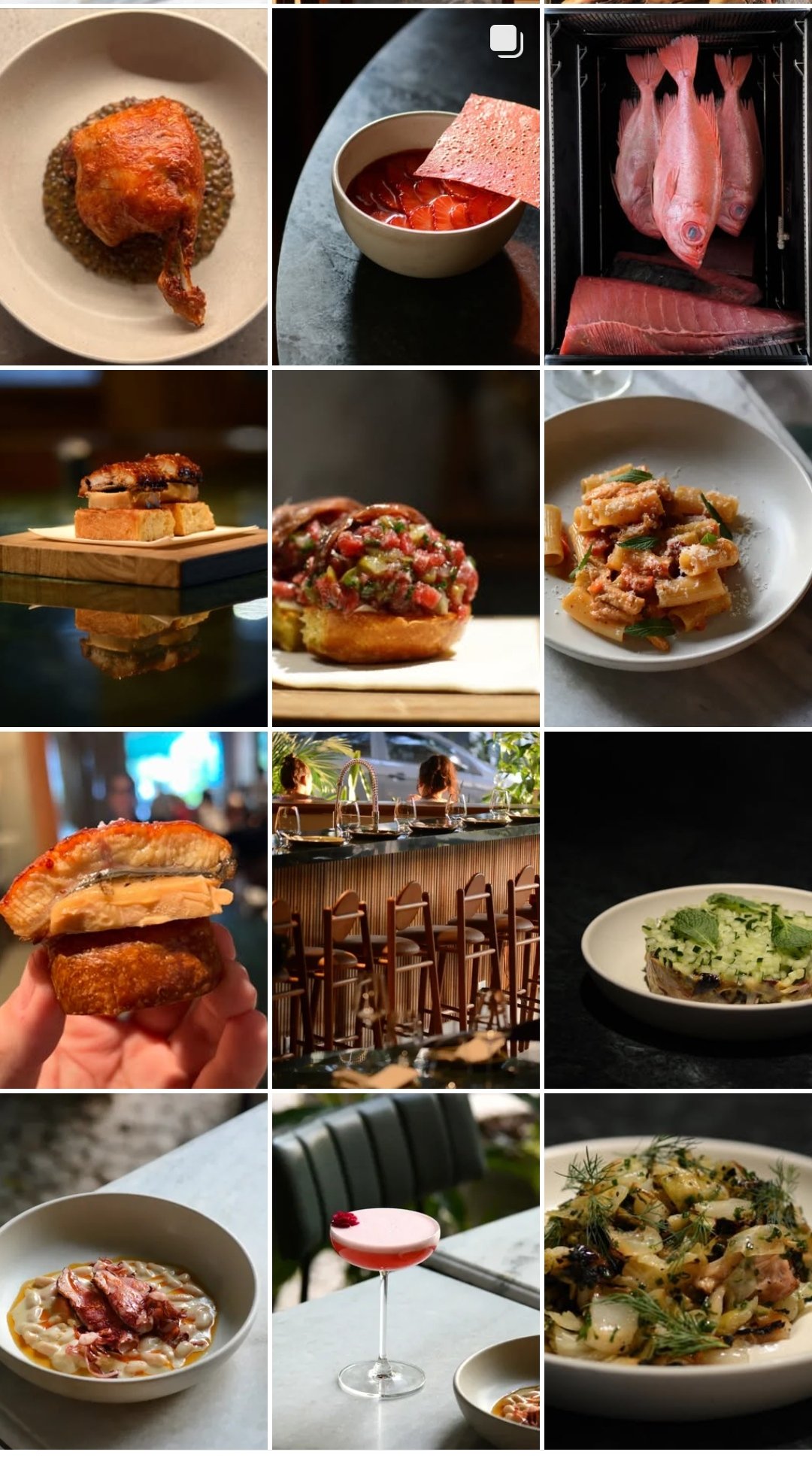The image size is (812, 1464).
Task: Open the roasted chicken leg on lentils post
Action: 133,186
